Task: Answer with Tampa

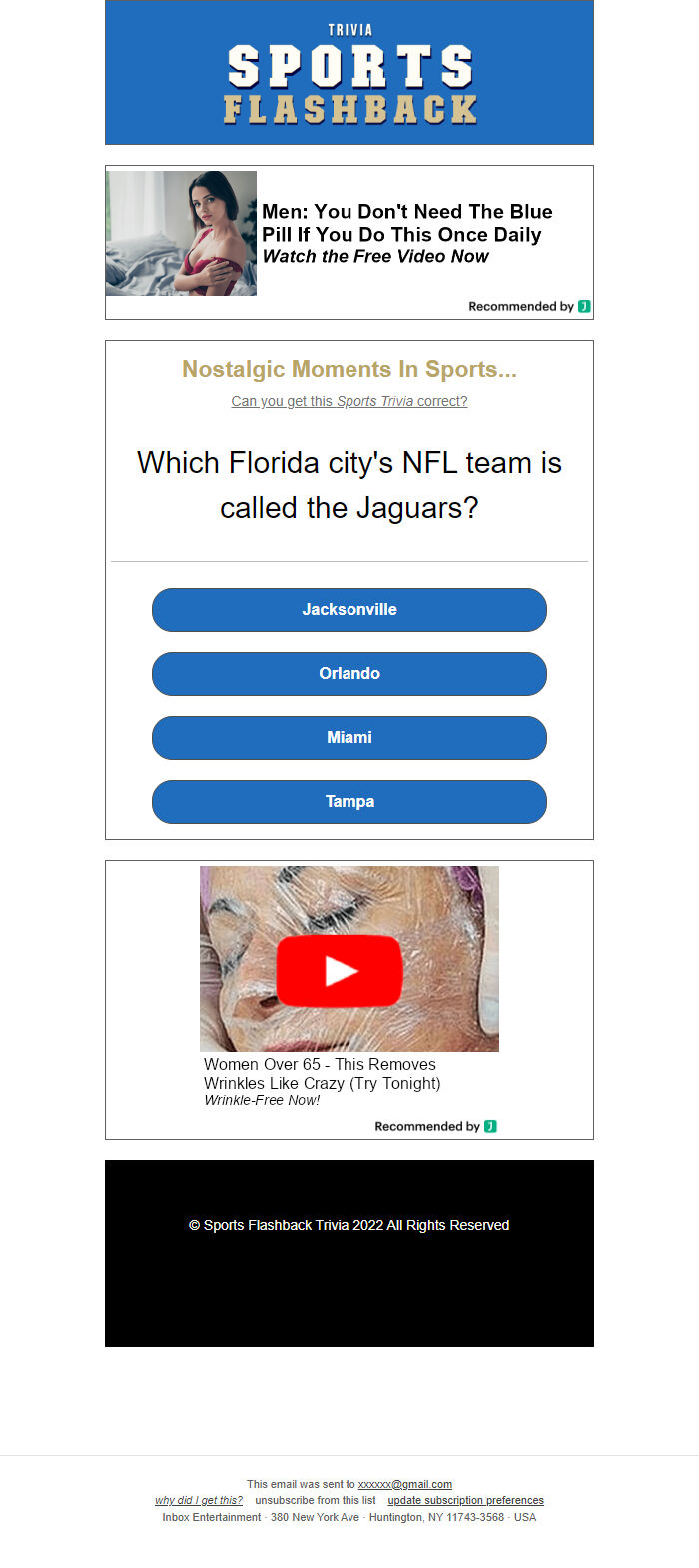Action: coord(349,802)
